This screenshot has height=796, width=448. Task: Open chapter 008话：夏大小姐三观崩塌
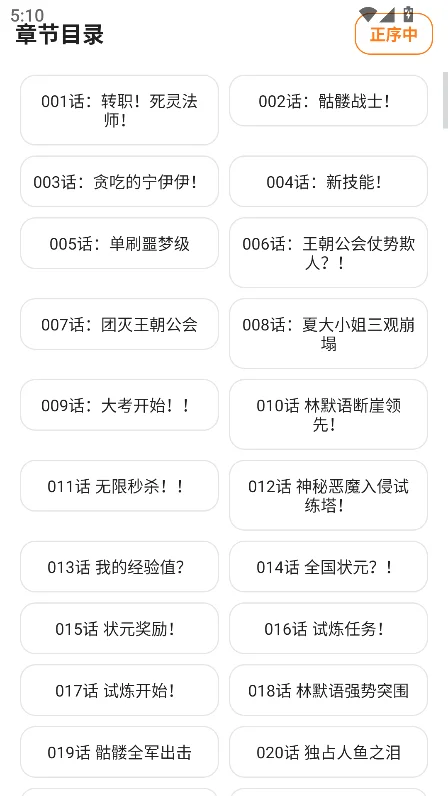pos(329,334)
